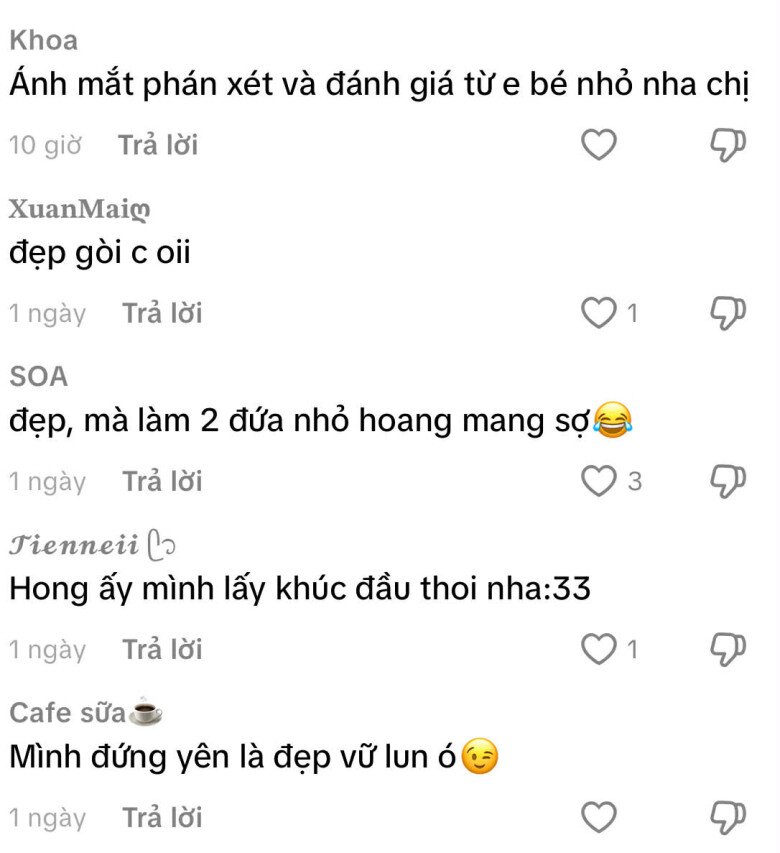The height and width of the screenshot is (853, 780).
Task: Reply to SOA via Trả lời link
Action: 163,482
